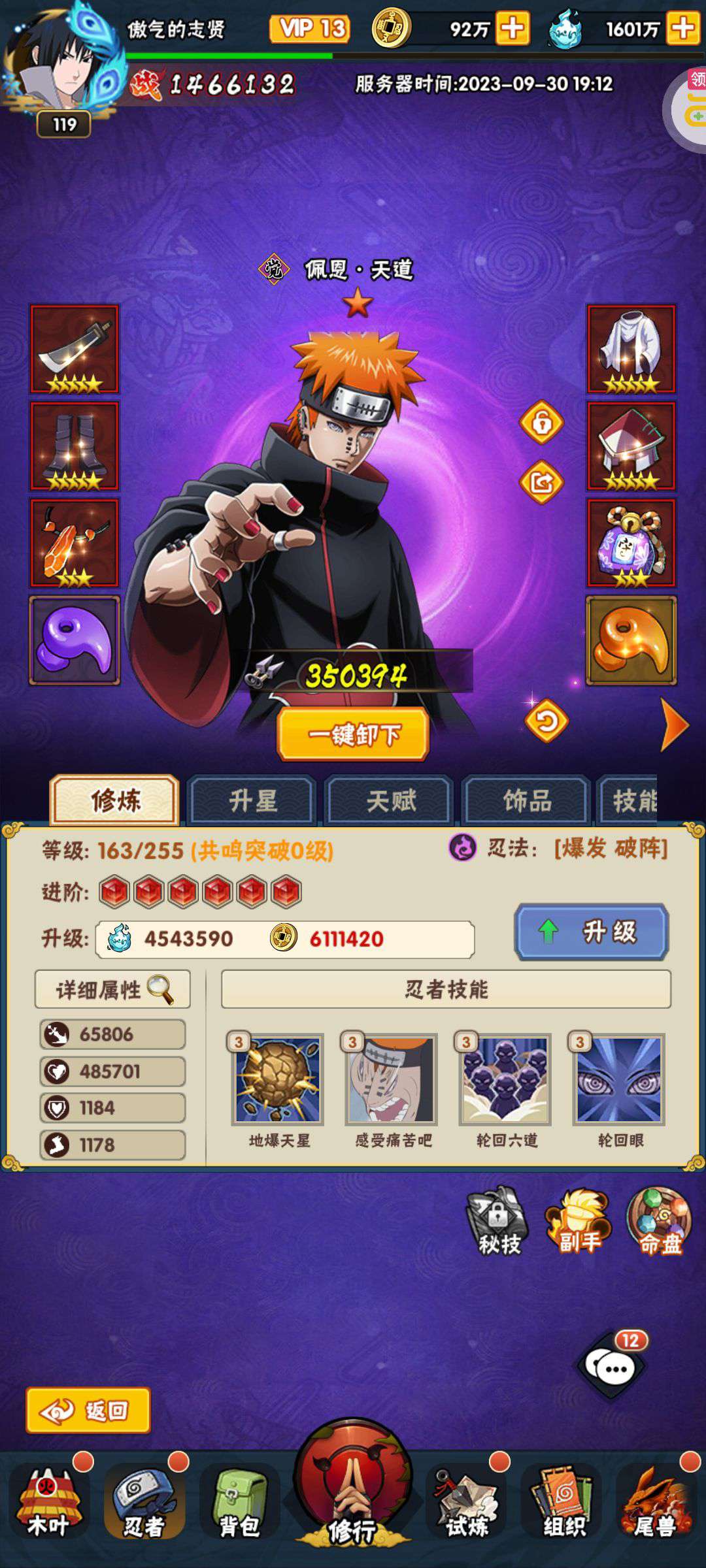
Task: Tap the 返回 back button
Action: pos(88,1411)
